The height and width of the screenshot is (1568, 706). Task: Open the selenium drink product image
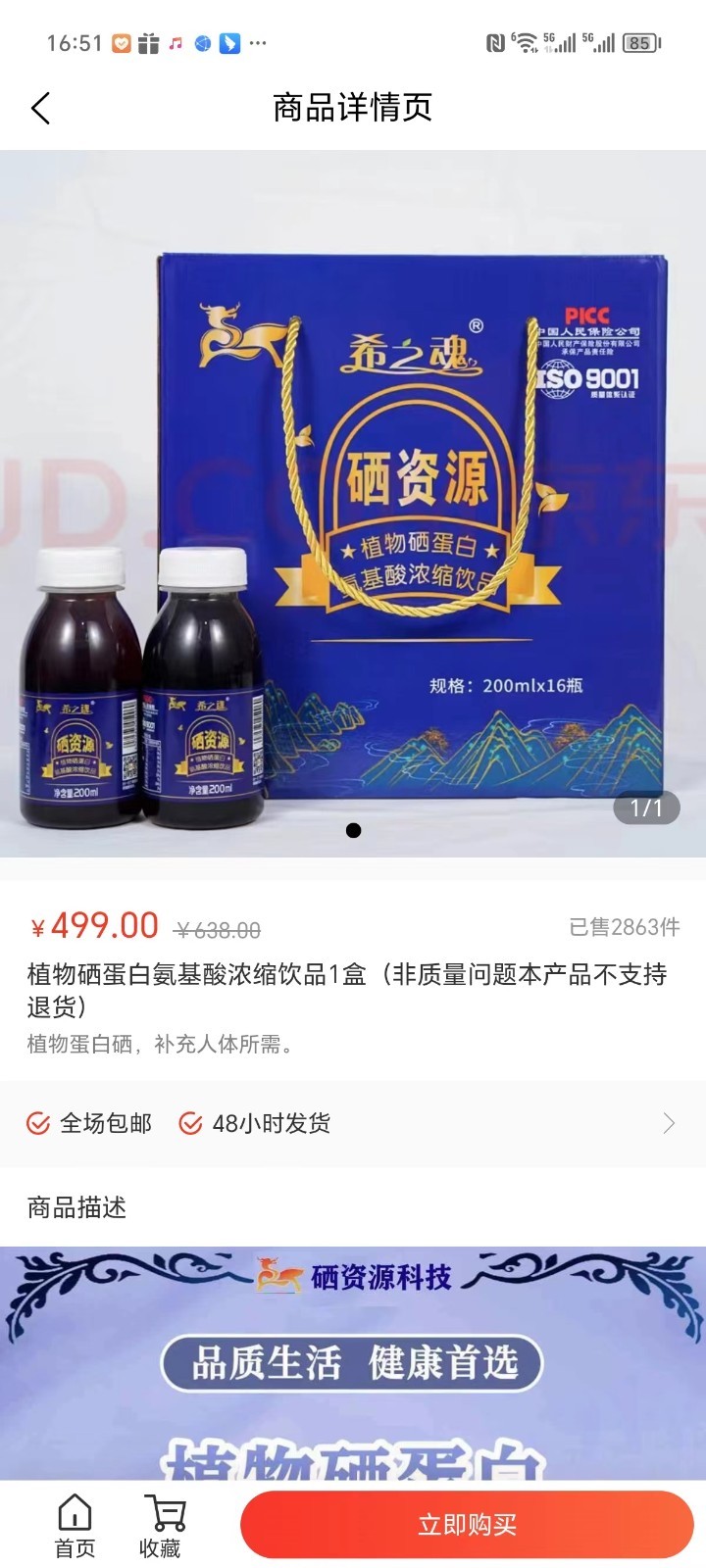pos(353,504)
